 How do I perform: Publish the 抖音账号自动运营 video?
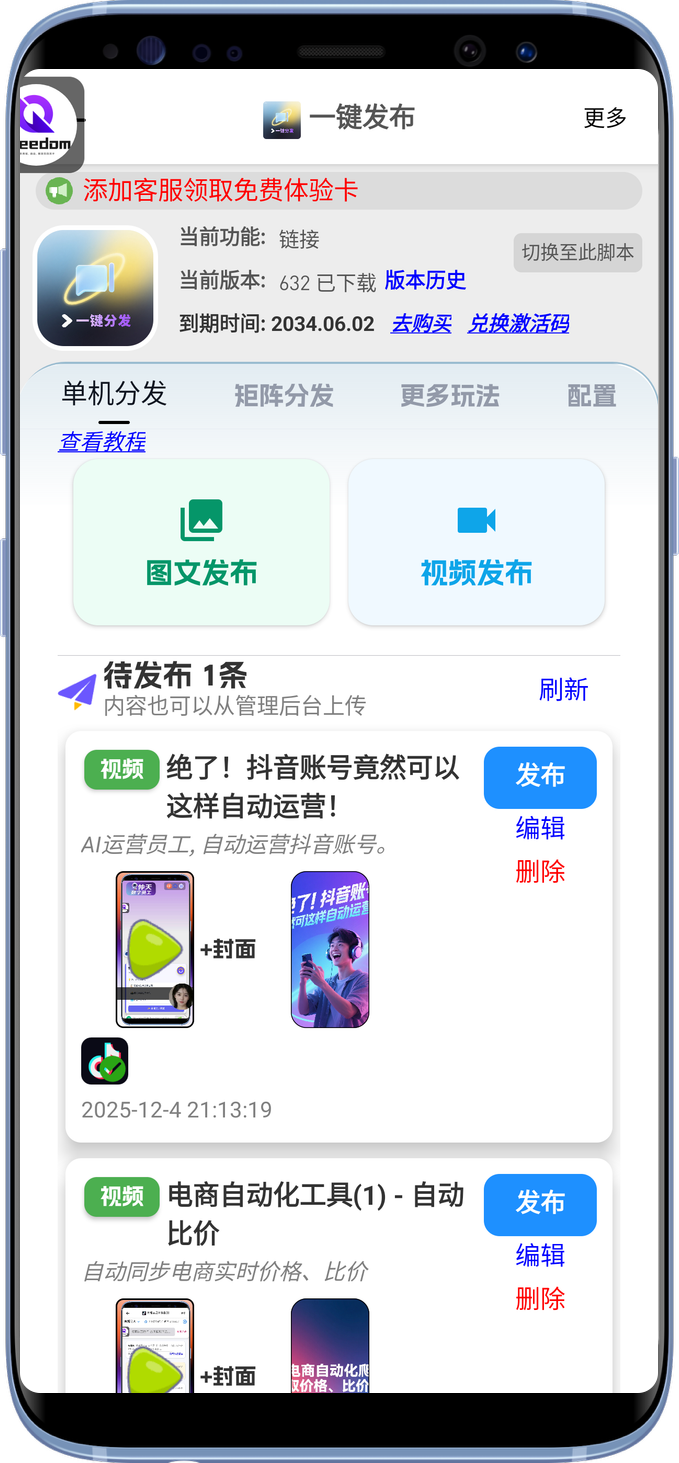pos(540,776)
